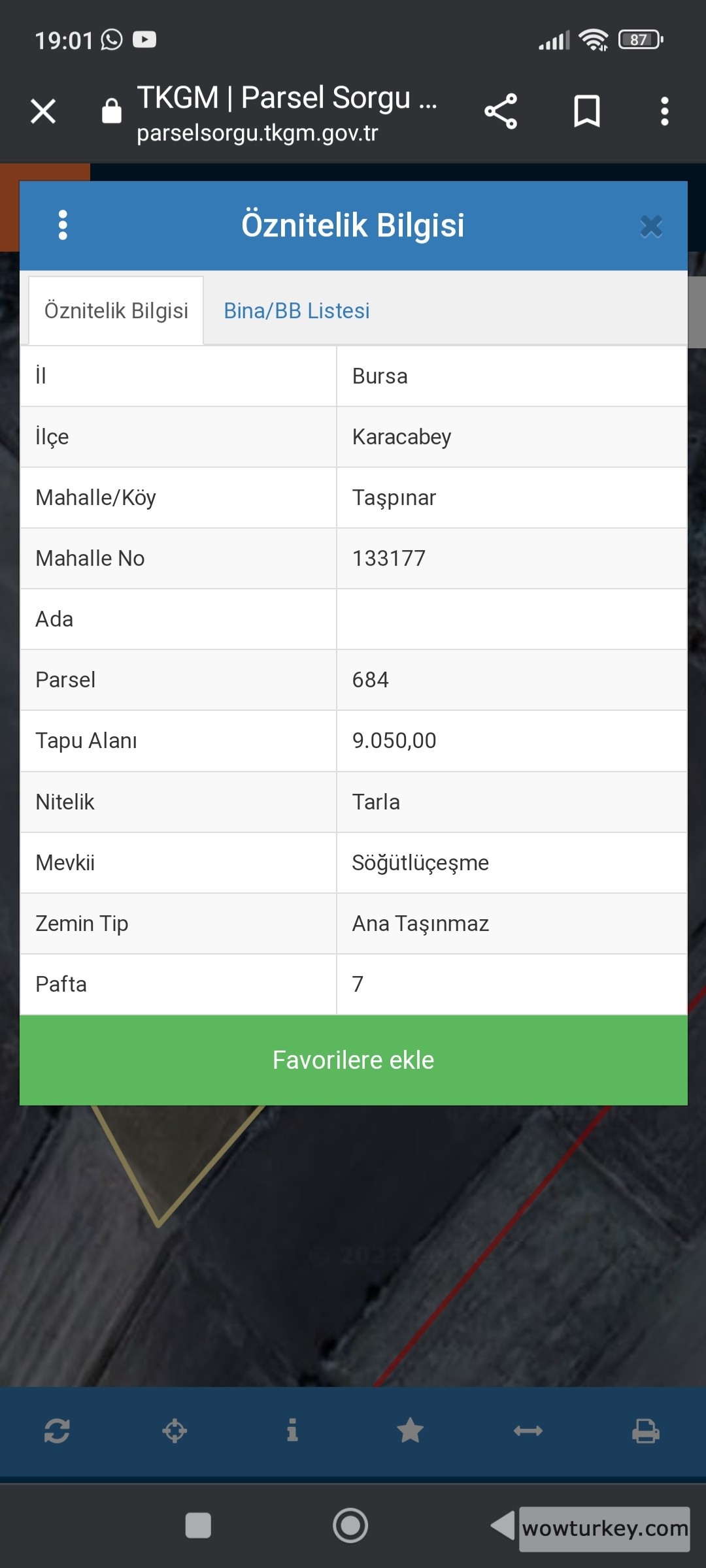The width and height of the screenshot is (706, 1568).
Task: Open the Öznitelik Bilgisi panel options menu
Action: (x=63, y=225)
